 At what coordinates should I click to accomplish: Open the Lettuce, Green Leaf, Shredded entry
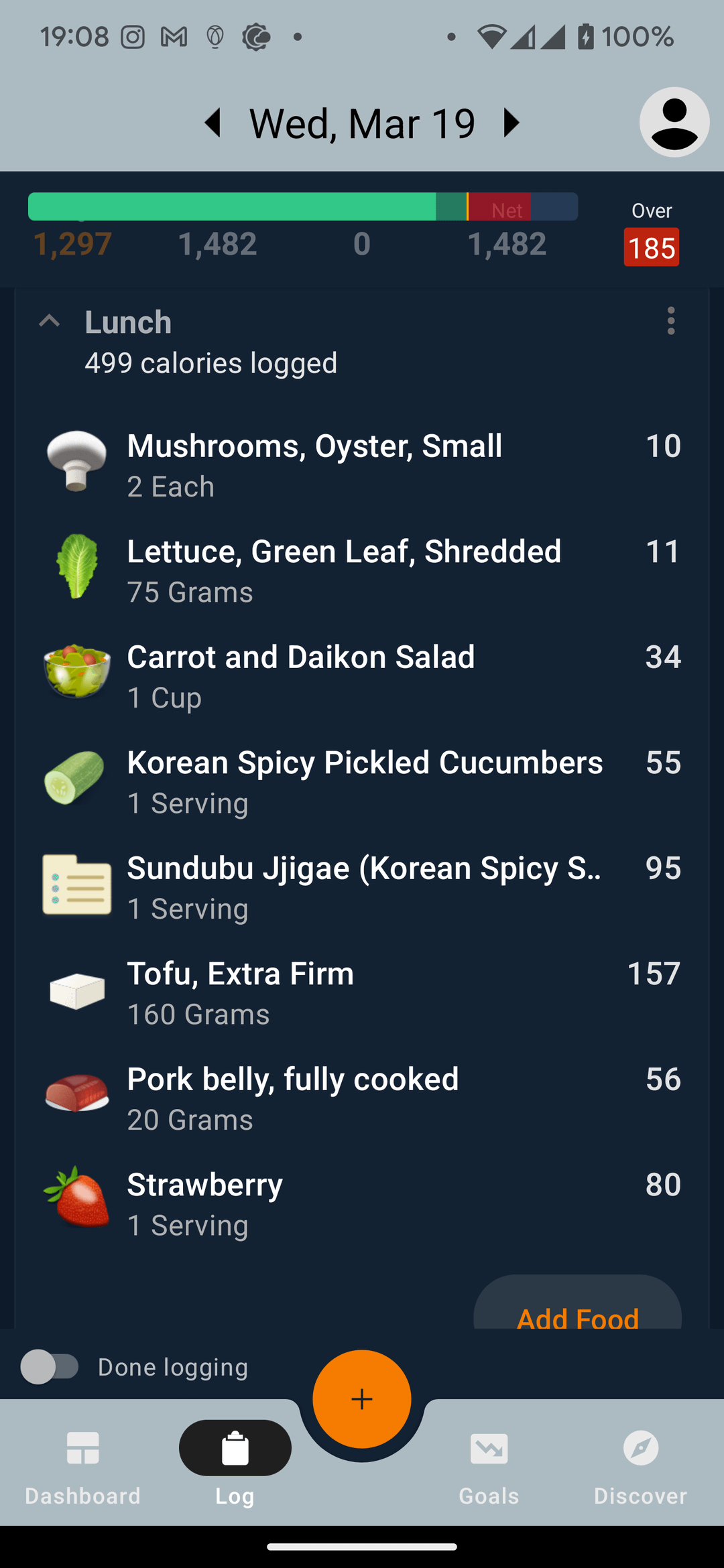pyautogui.click(x=362, y=570)
